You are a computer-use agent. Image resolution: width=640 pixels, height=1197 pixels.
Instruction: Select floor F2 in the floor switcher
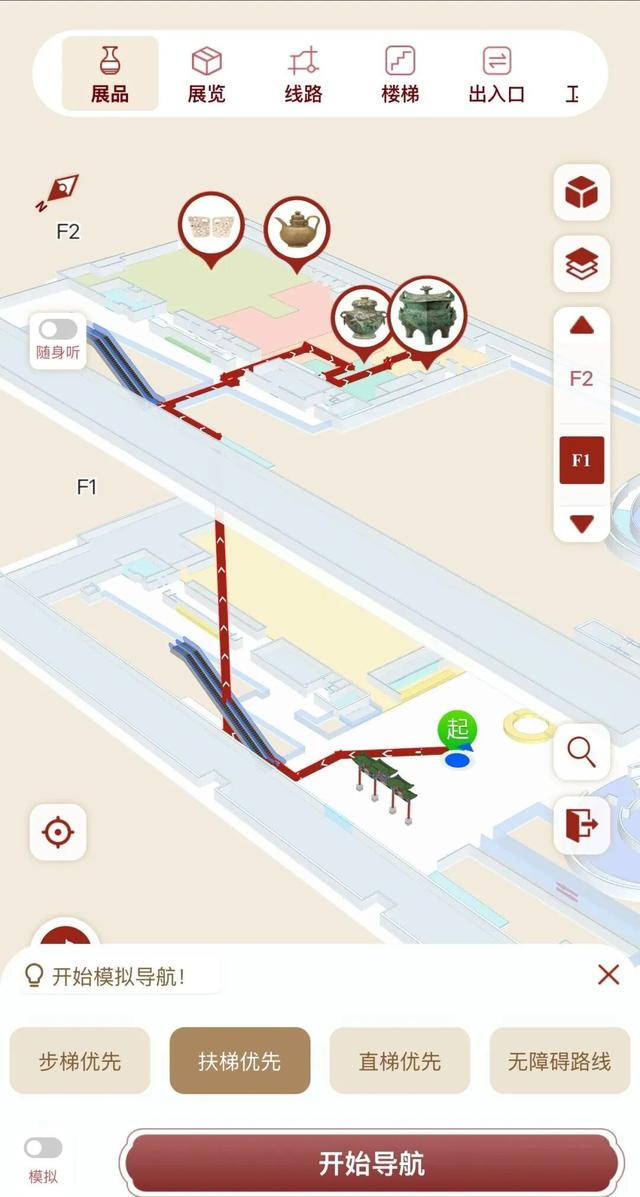582,379
